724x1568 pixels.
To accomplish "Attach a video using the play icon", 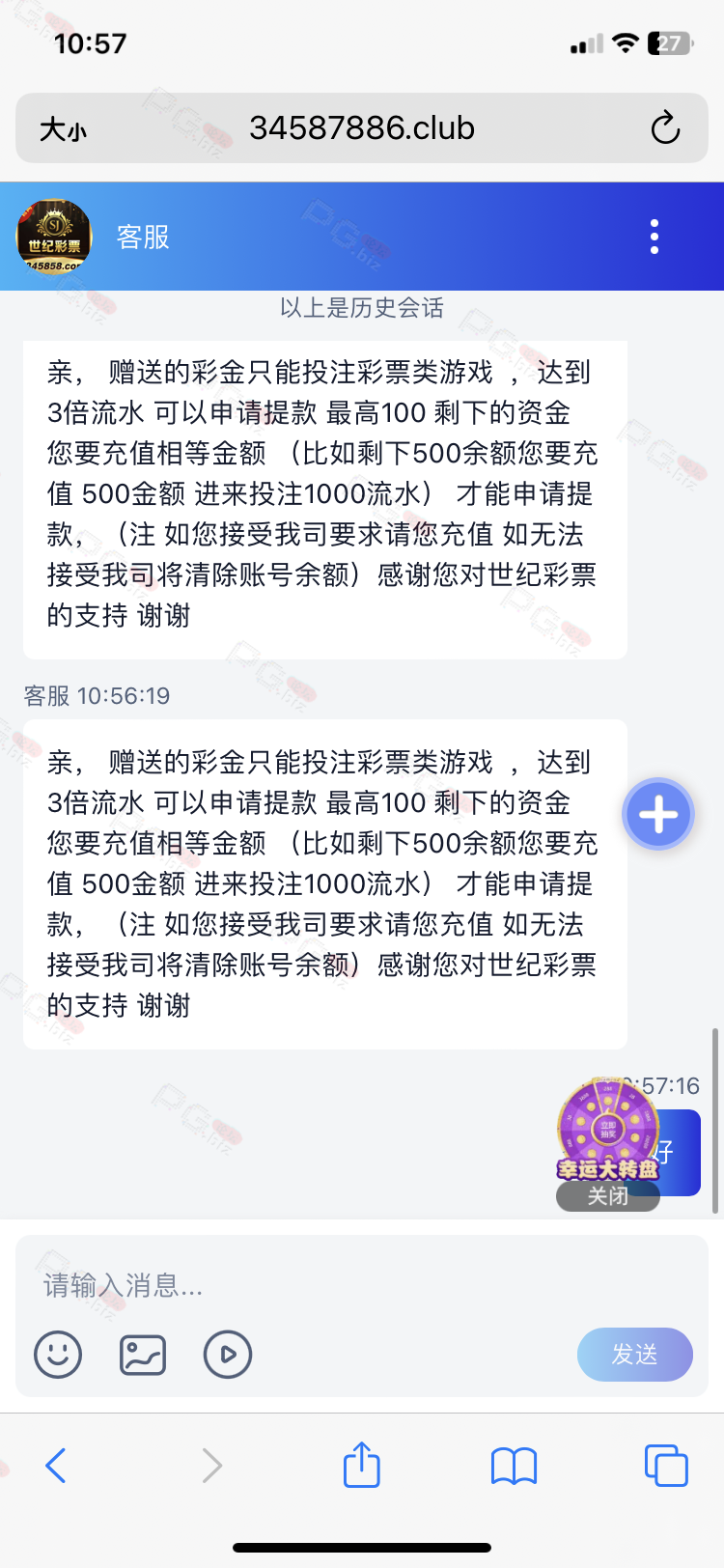I will click(x=228, y=1355).
